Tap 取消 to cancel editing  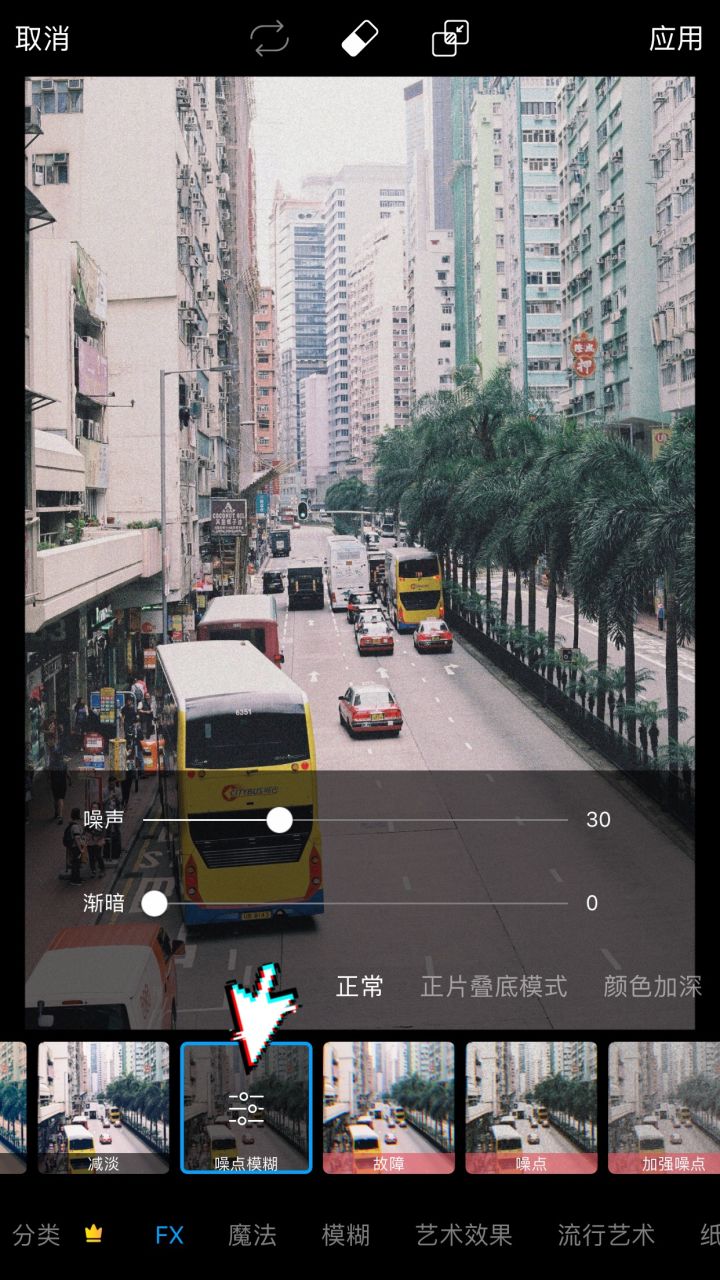(42, 39)
